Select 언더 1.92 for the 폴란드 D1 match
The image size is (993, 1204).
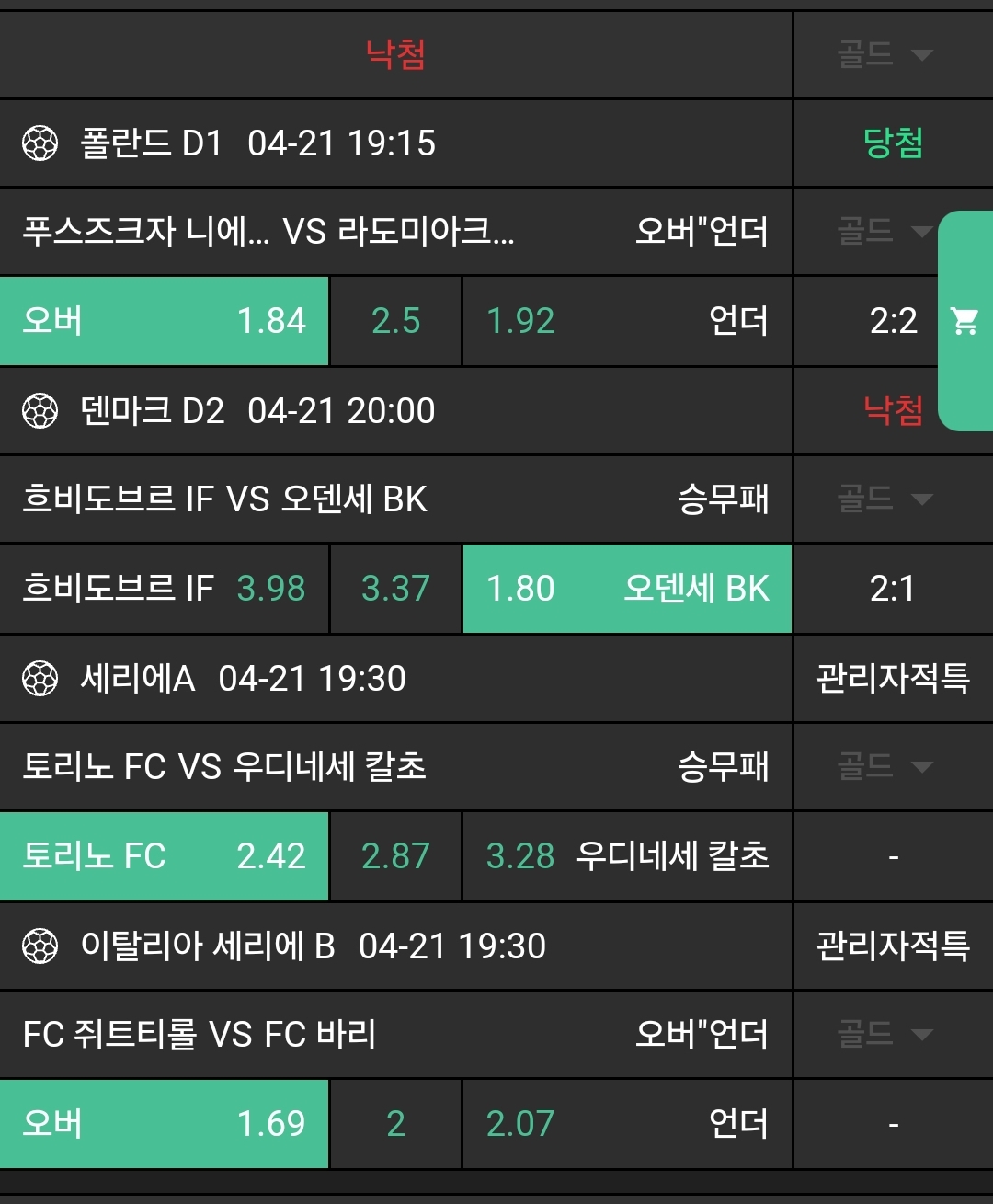coord(626,321)
